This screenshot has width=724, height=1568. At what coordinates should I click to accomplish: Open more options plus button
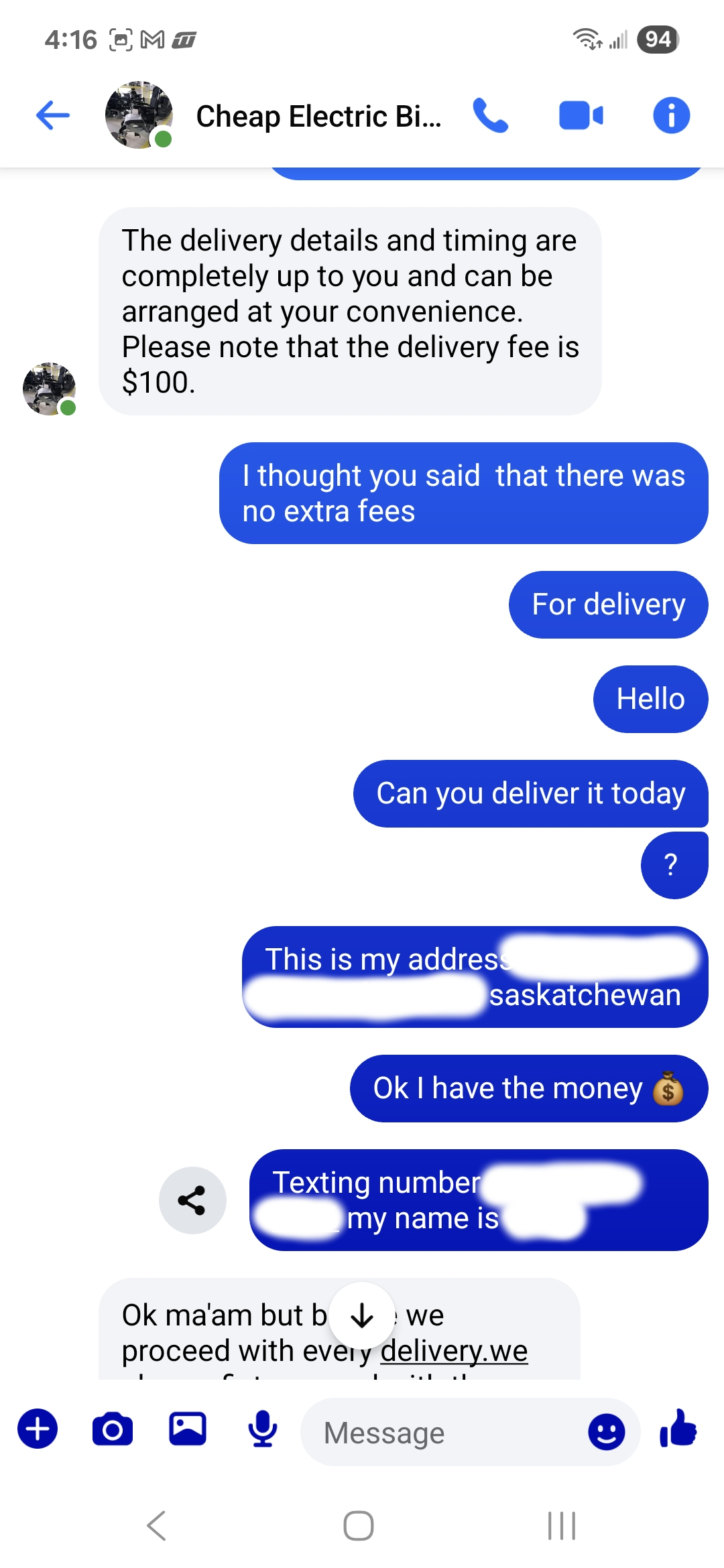38,1429
